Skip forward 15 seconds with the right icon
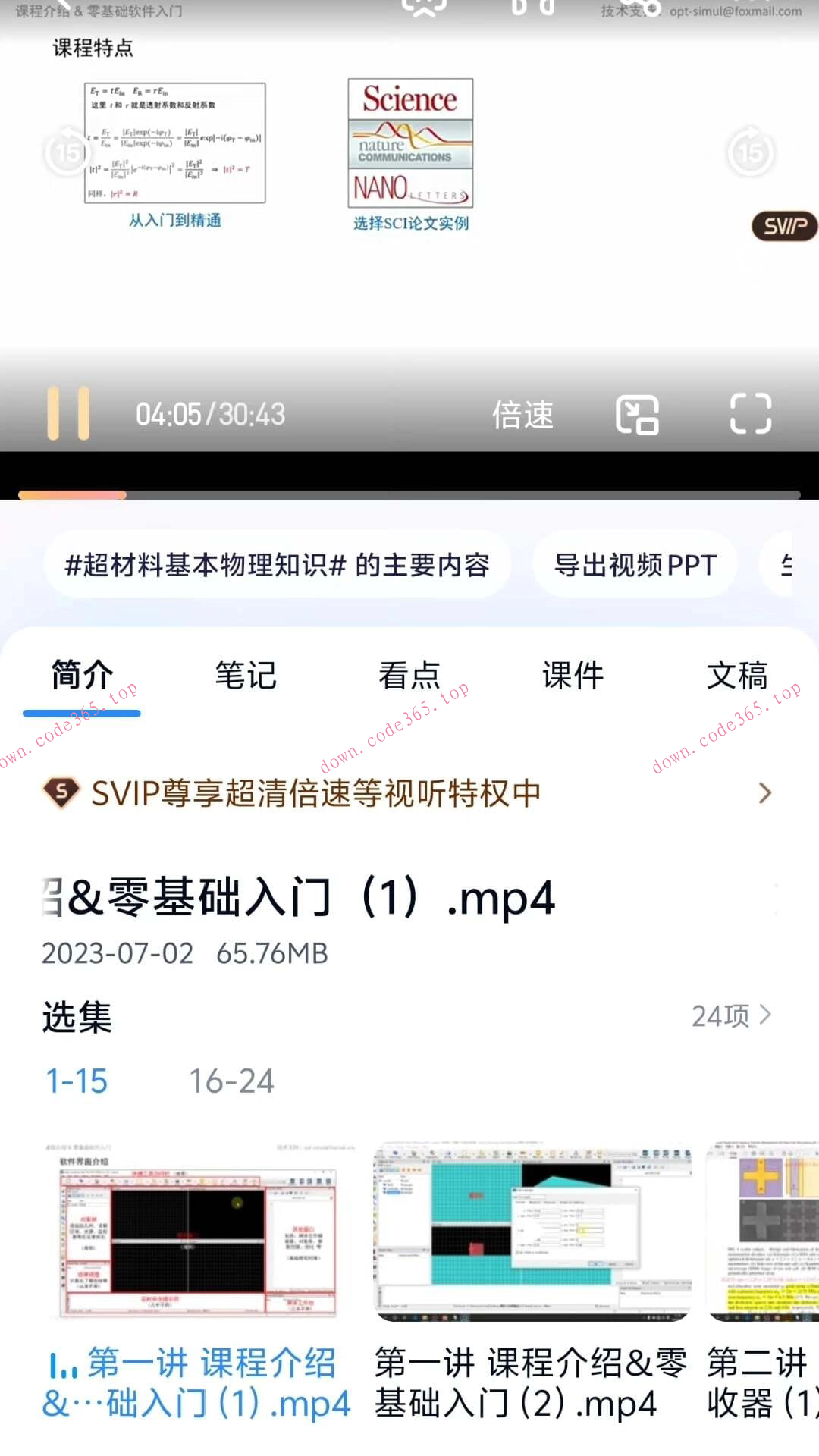Image resolution: width=819 pixels, height=1456 pixels. click(x=750, y=152)
